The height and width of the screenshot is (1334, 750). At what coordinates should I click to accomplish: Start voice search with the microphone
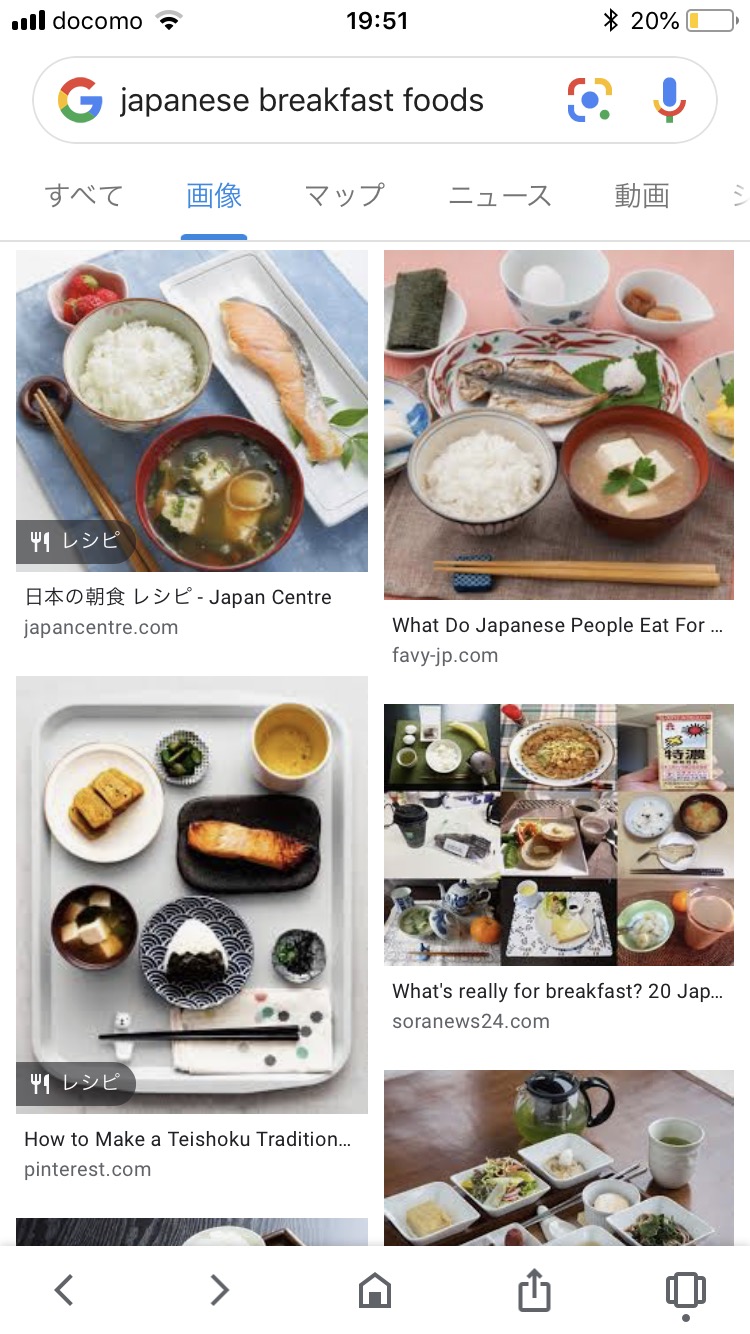tap(669, 101)
